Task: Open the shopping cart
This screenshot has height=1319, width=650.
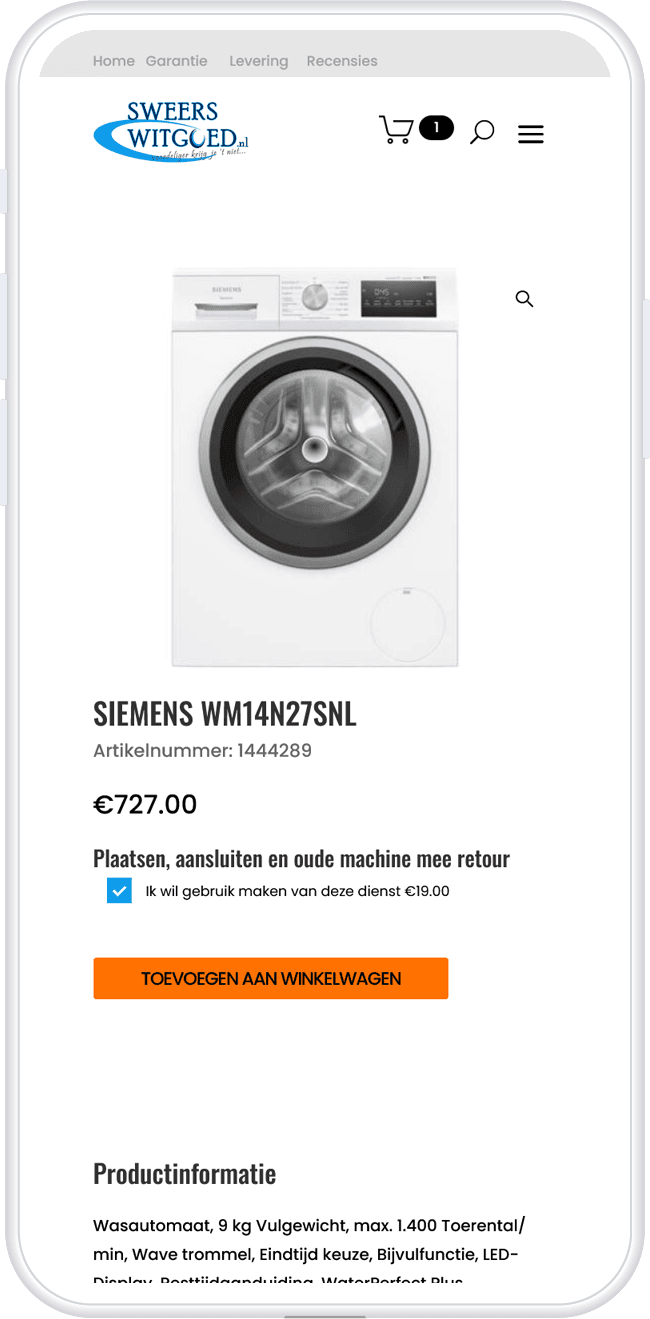Action: [397, 130]
